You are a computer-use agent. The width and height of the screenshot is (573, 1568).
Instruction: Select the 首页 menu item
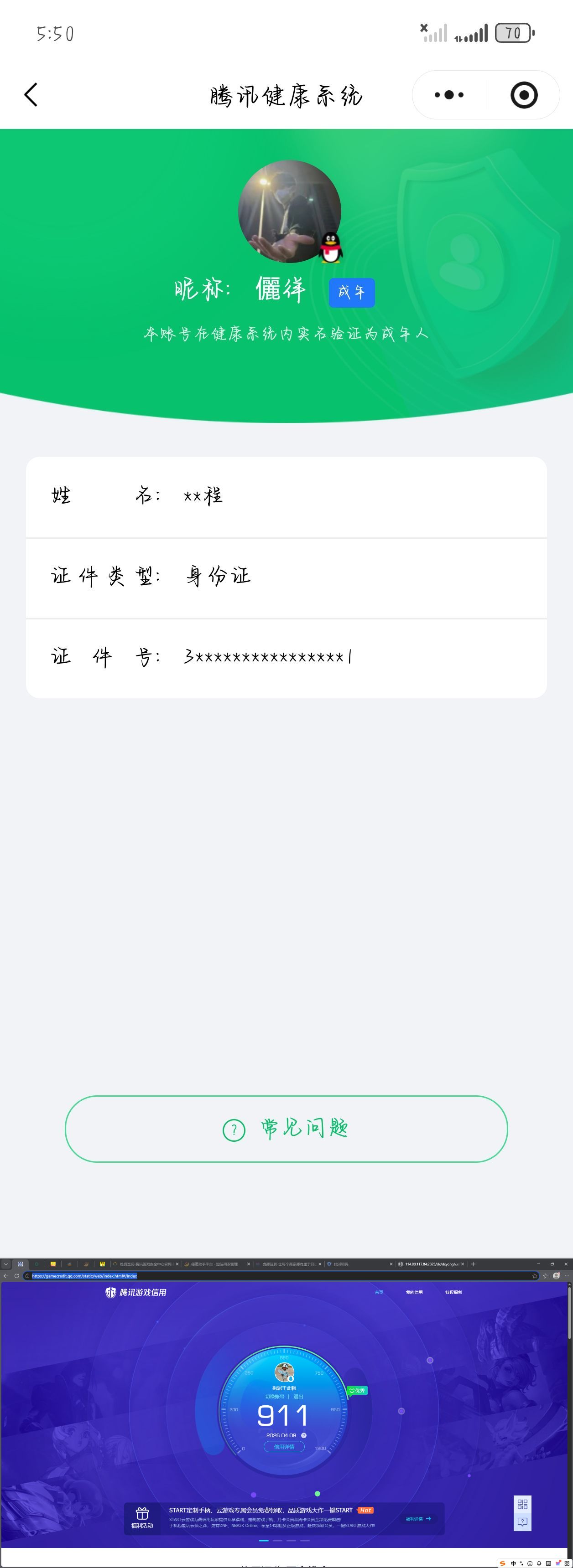point(380,1292)
